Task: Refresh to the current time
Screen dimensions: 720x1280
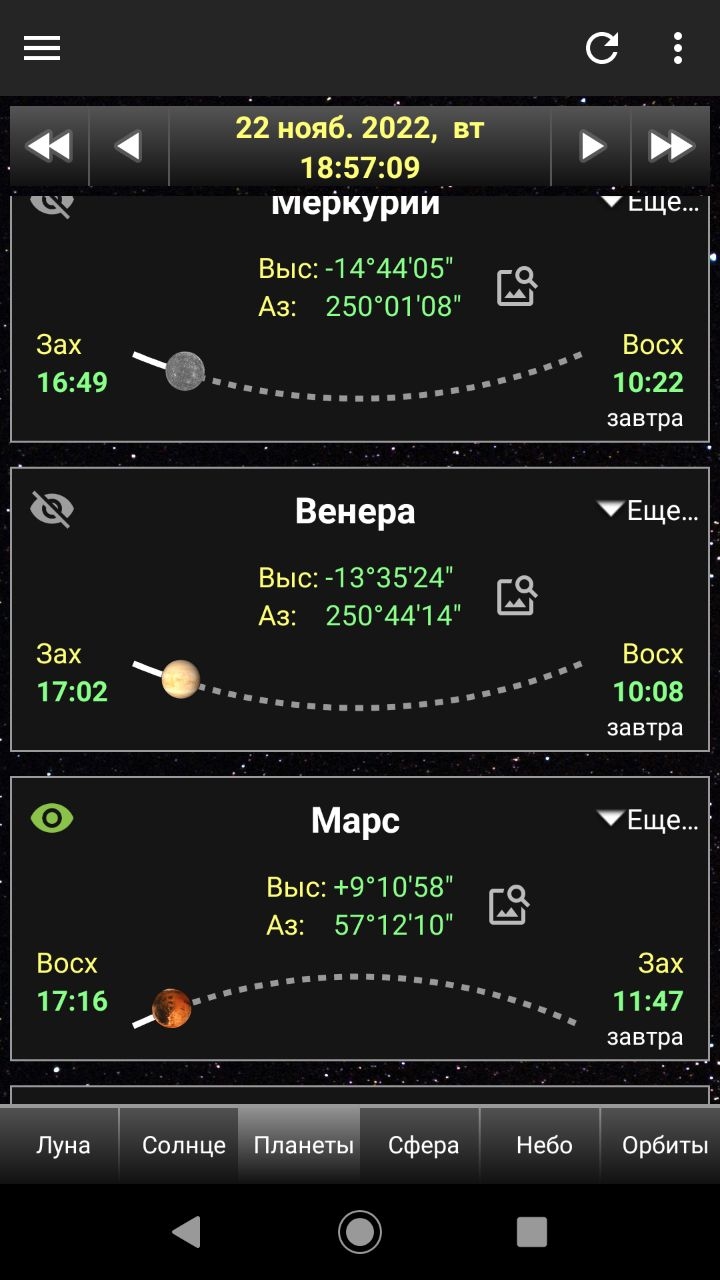Action: [x=602, y=48]
